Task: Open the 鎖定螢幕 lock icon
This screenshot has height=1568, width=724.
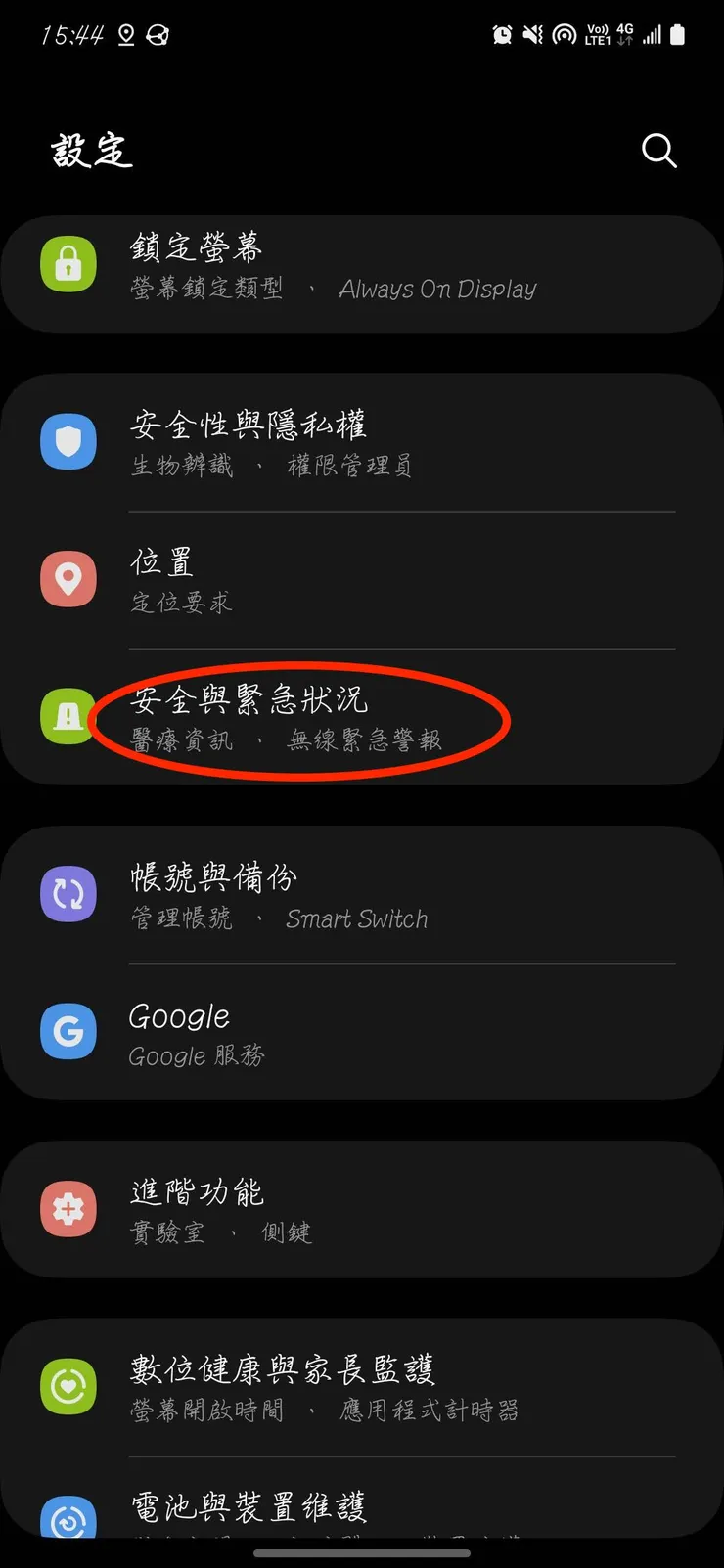Action: tap(68, 265)
